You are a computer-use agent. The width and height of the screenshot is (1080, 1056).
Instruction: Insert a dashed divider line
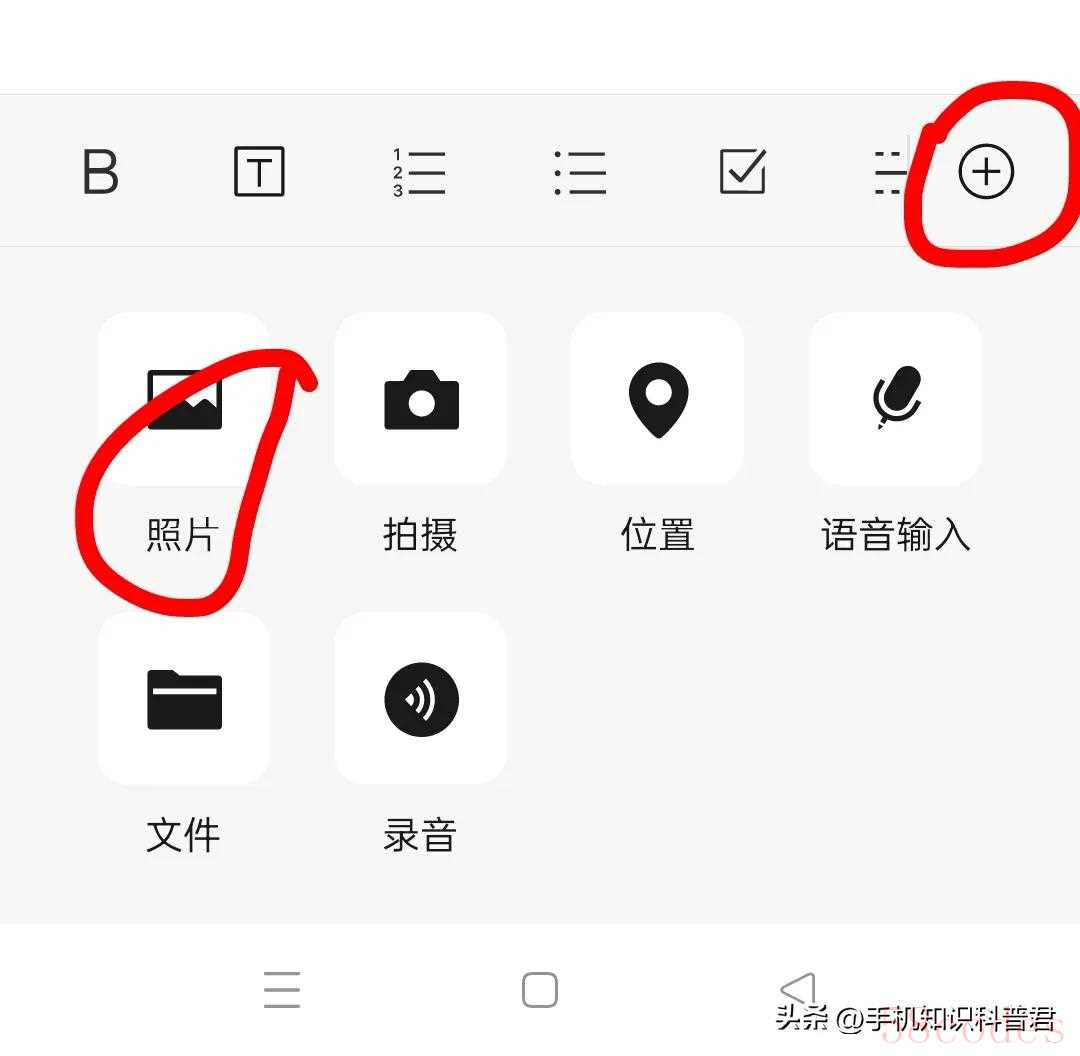[890, 172]
